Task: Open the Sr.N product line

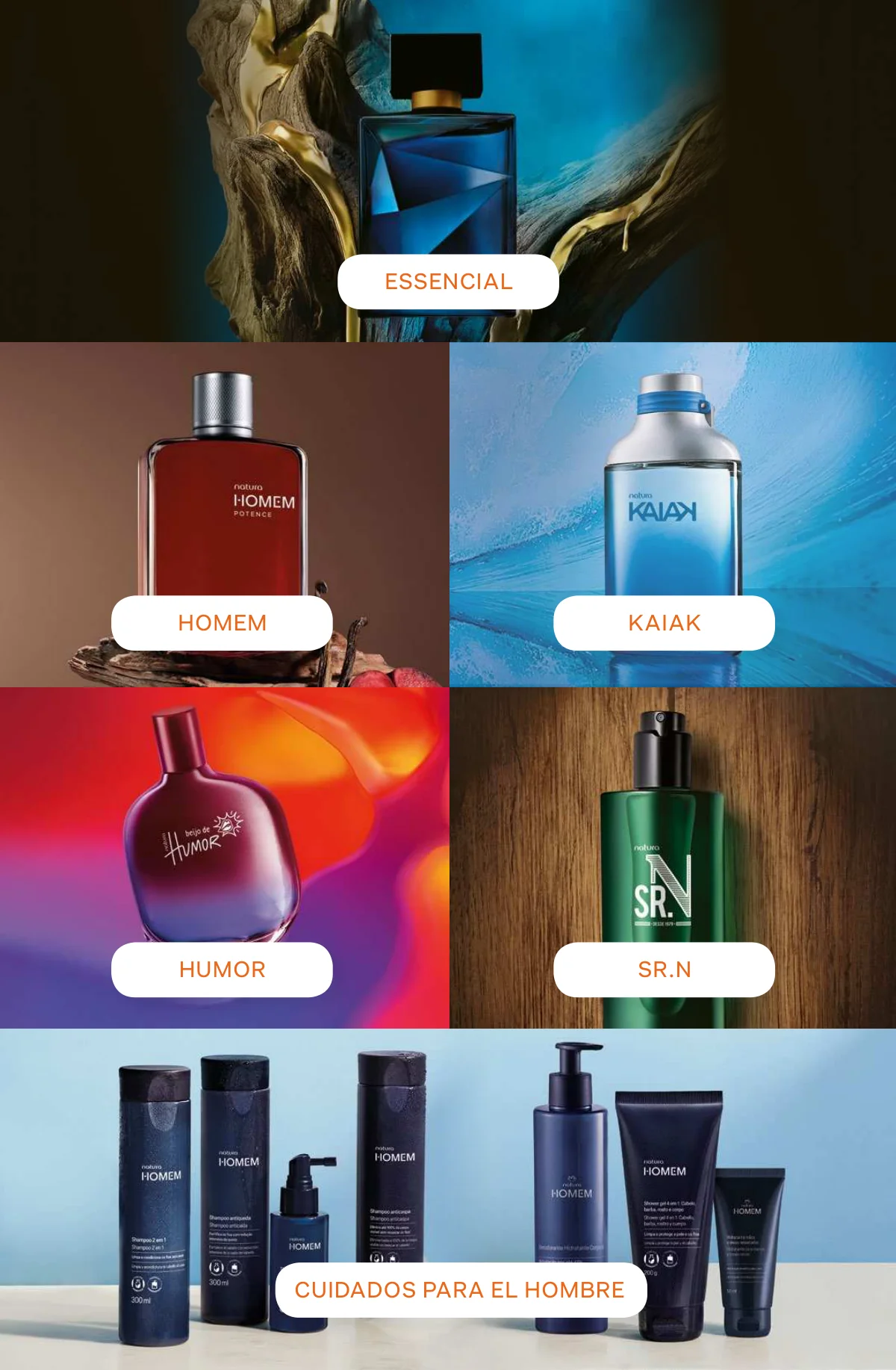Action: (664, 970)
